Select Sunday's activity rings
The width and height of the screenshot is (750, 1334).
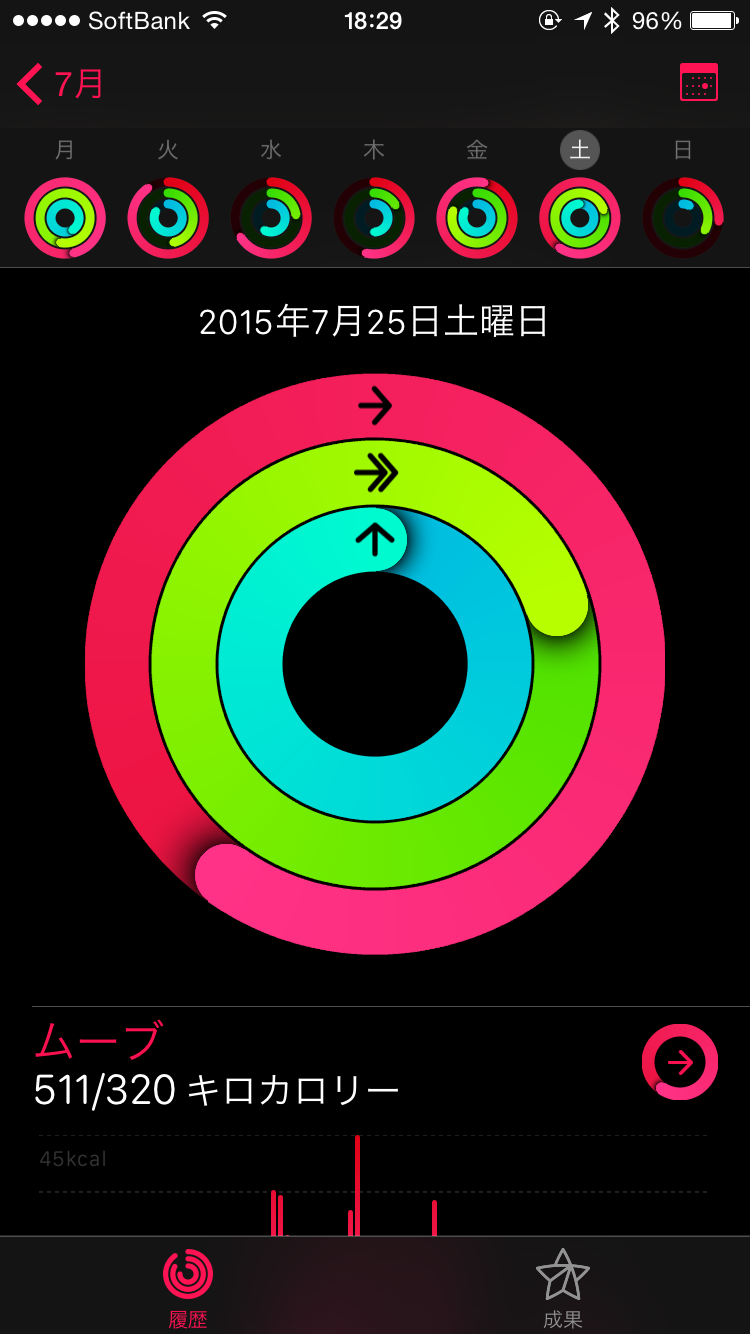(x=683, y=218)
